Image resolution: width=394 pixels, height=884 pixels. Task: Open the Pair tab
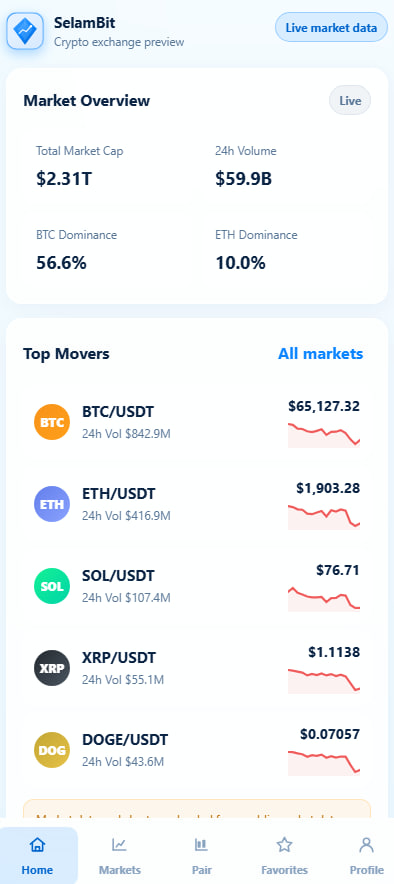click(x=201, y=856)
